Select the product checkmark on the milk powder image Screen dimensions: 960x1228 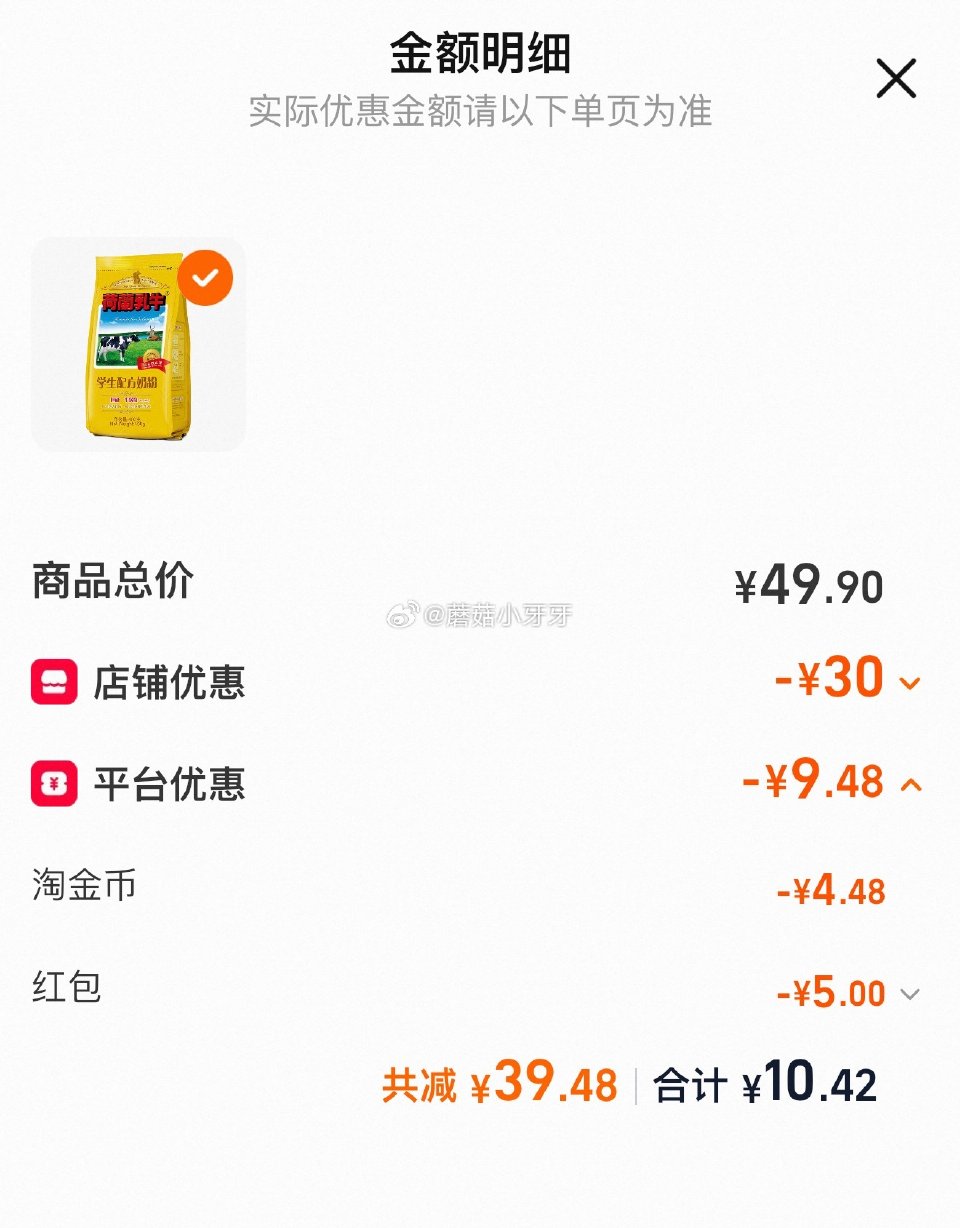(206, 278)
